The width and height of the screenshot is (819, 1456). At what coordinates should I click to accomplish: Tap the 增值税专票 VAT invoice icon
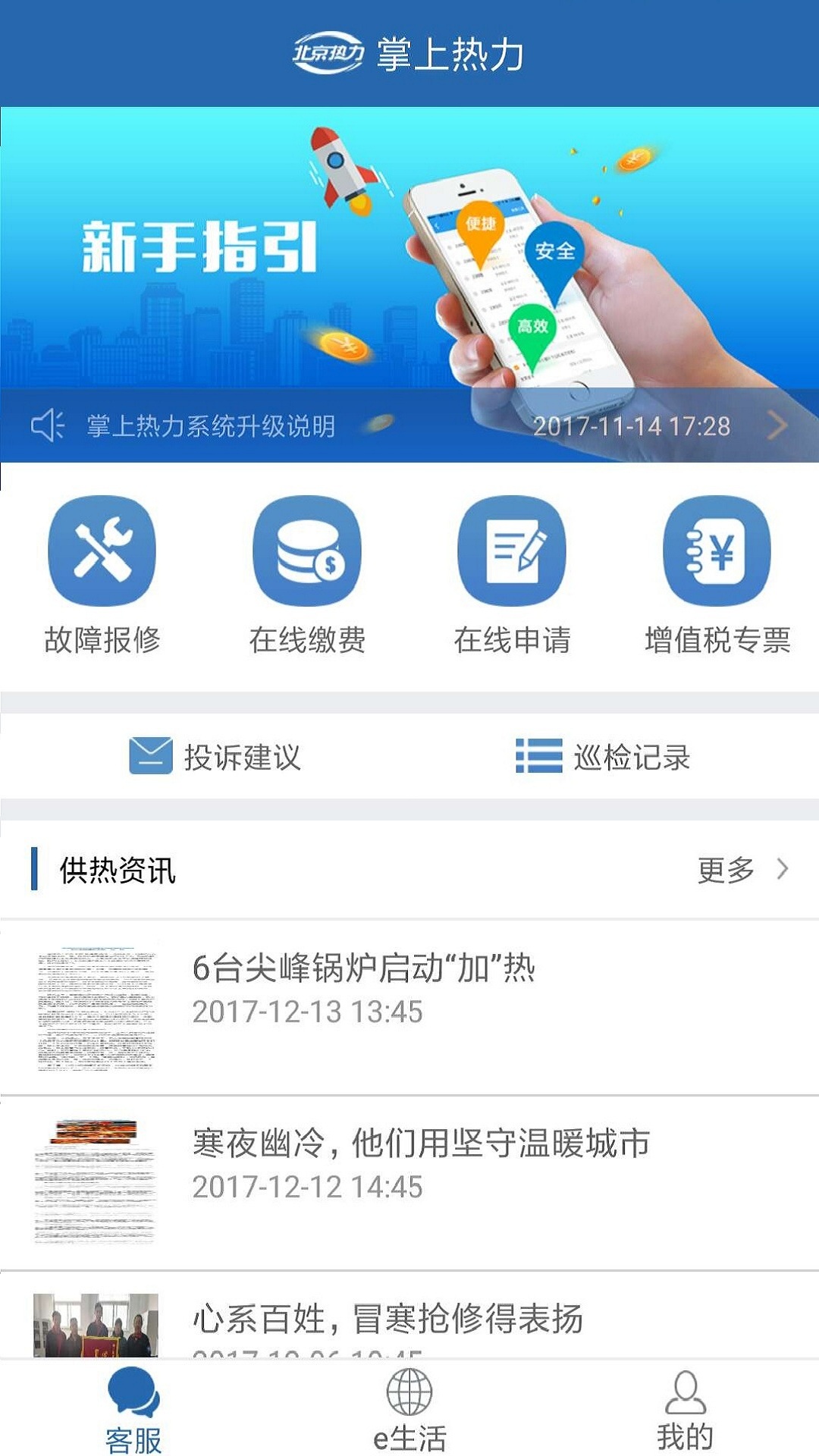715,552
